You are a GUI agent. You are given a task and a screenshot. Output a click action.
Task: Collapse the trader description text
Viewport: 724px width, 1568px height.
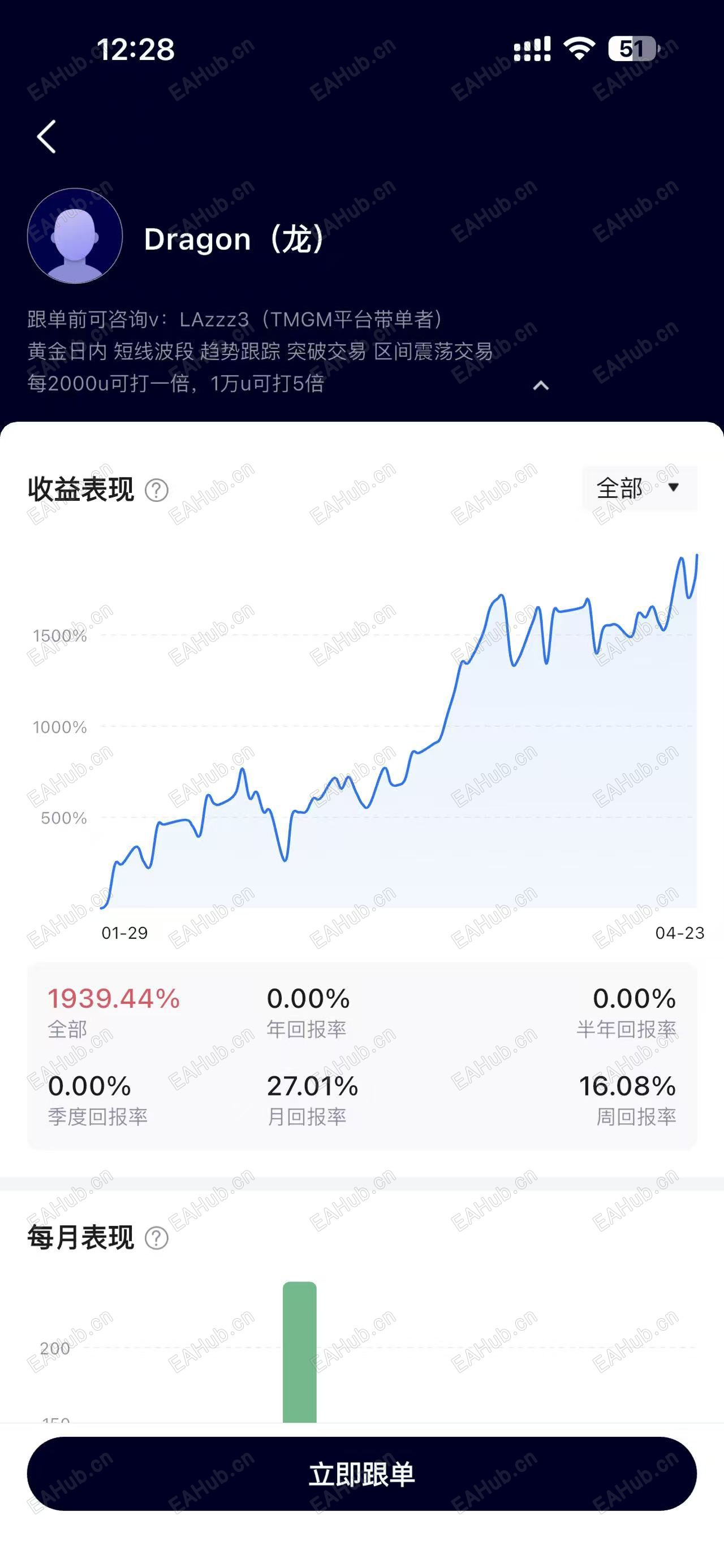pos(541,386)
